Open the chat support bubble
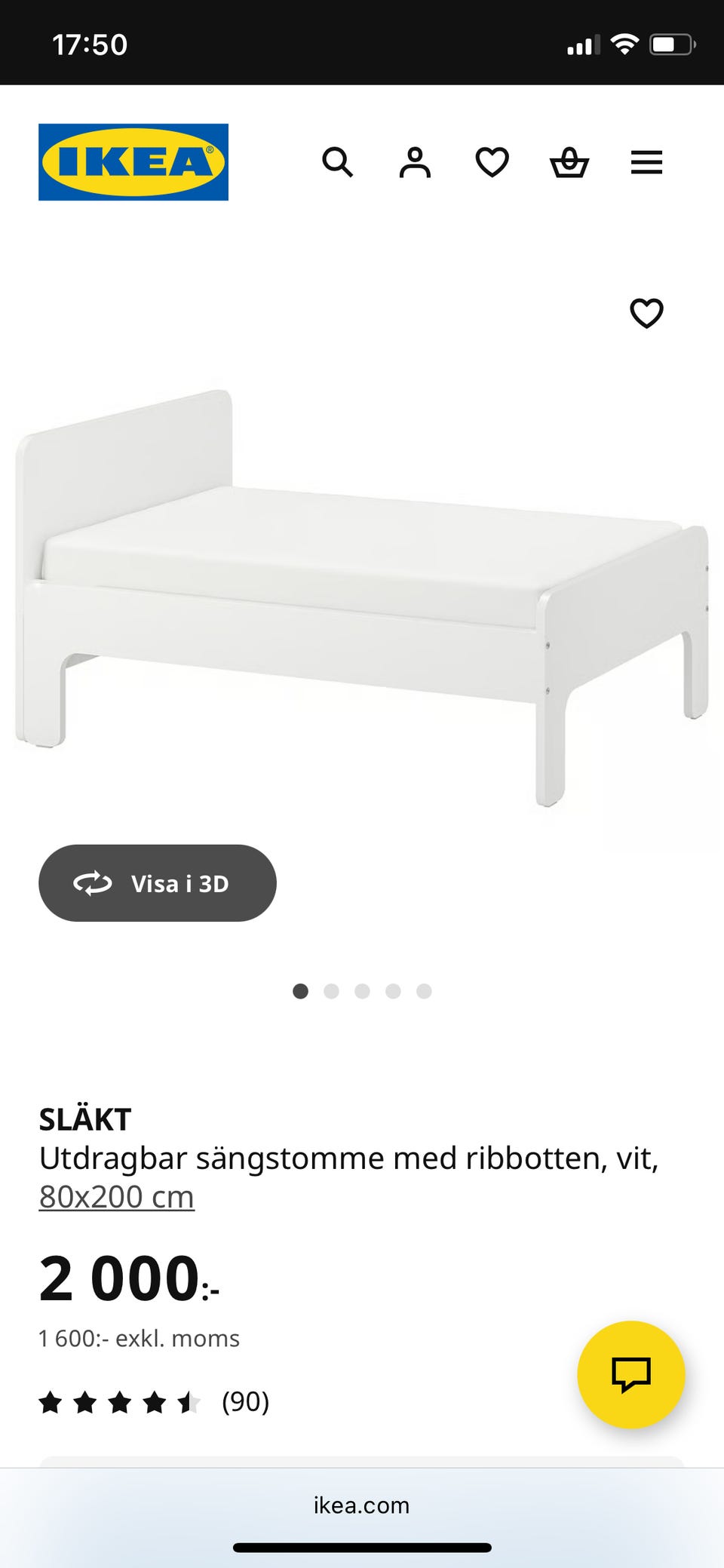 tap(630, 1374)
